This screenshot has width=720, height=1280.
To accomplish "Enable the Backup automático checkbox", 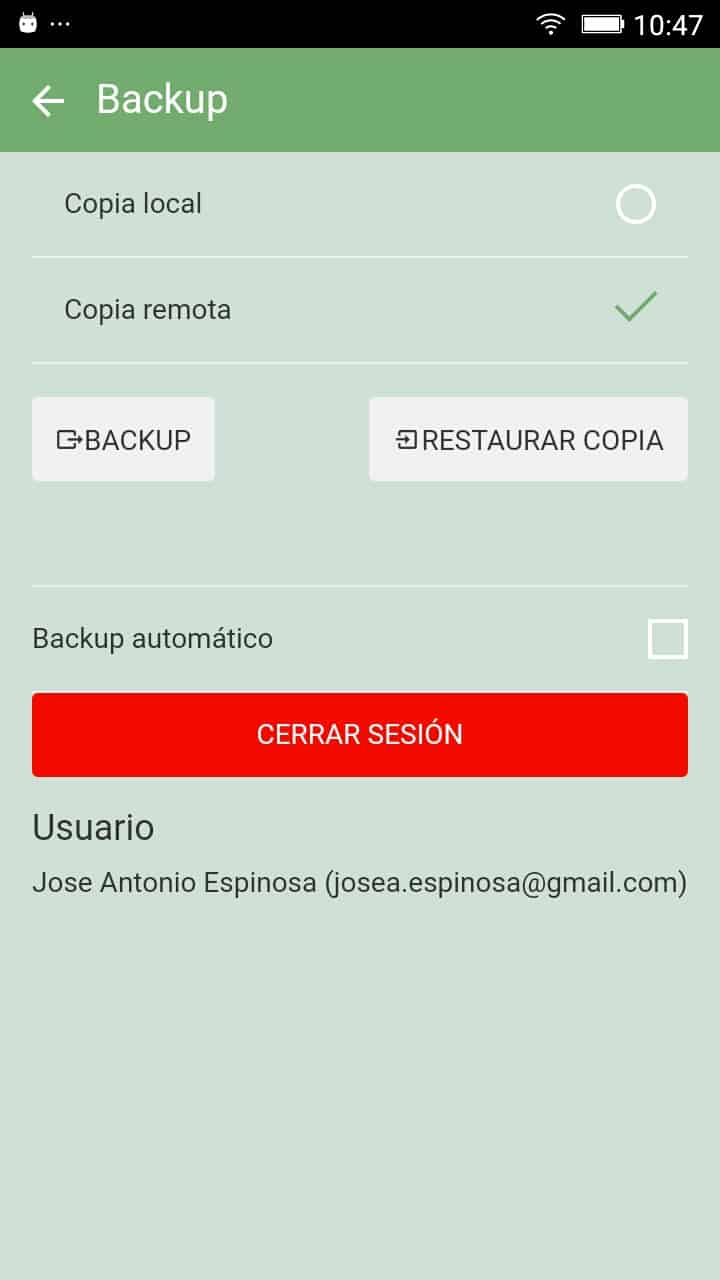I will (667, 638).
